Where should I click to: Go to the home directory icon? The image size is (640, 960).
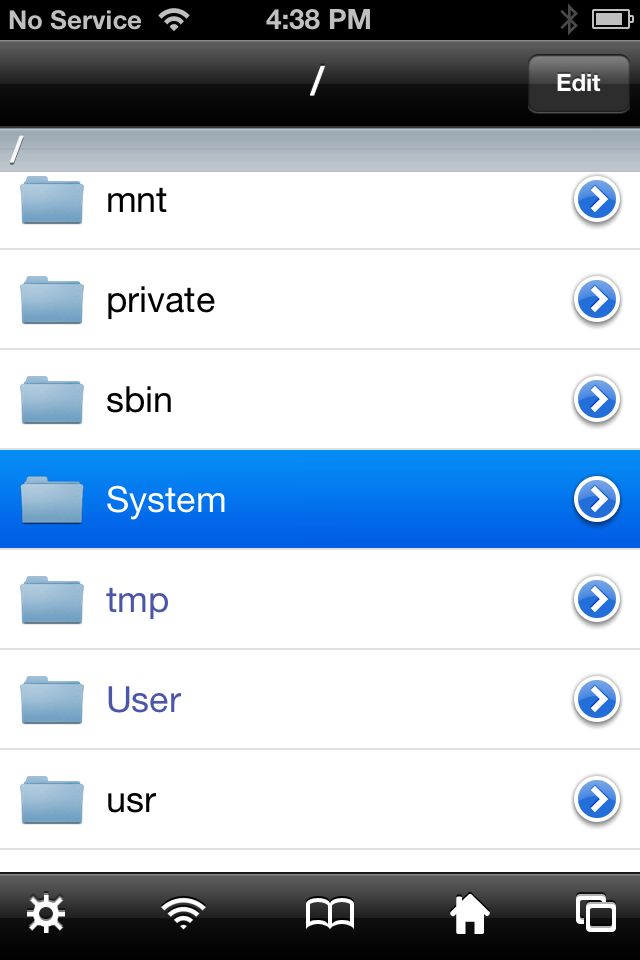coord(470,914)
